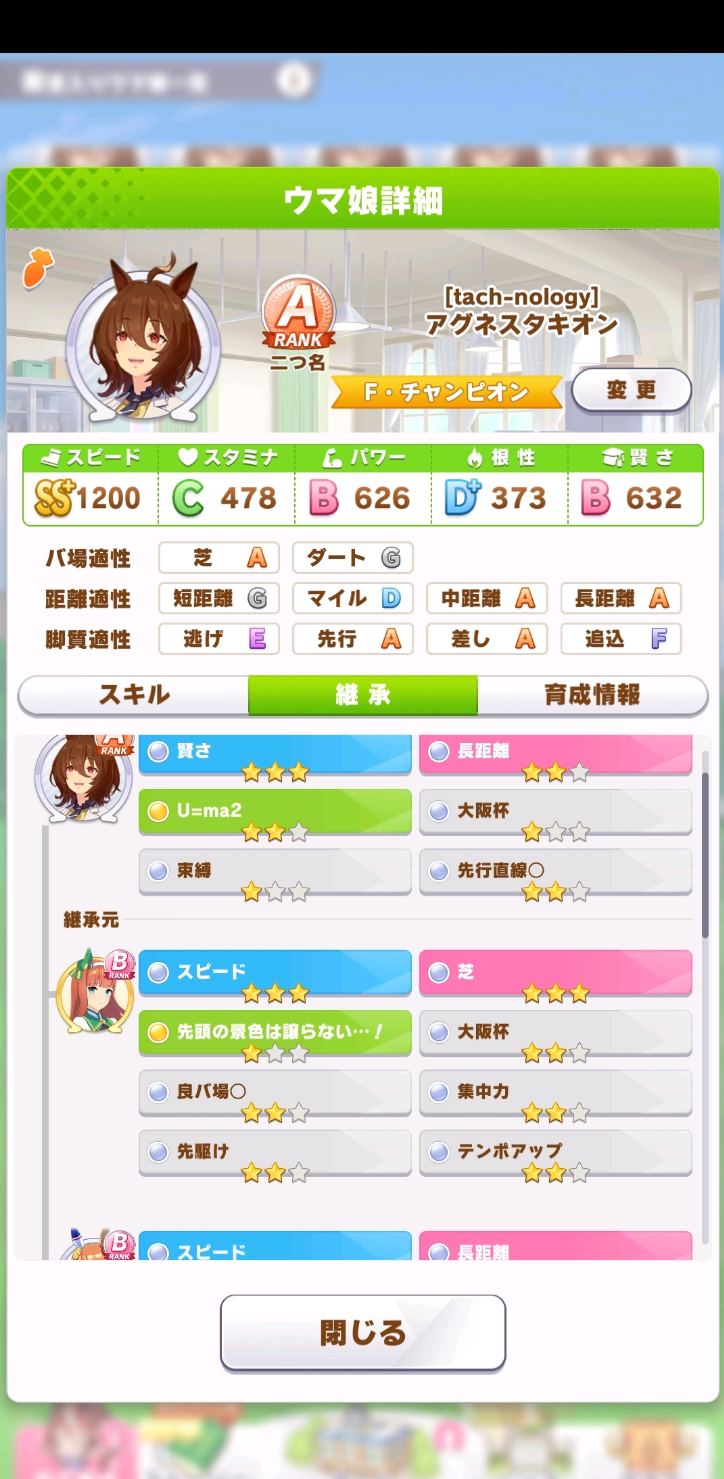Switch to the スキル tab

point(134,695)
